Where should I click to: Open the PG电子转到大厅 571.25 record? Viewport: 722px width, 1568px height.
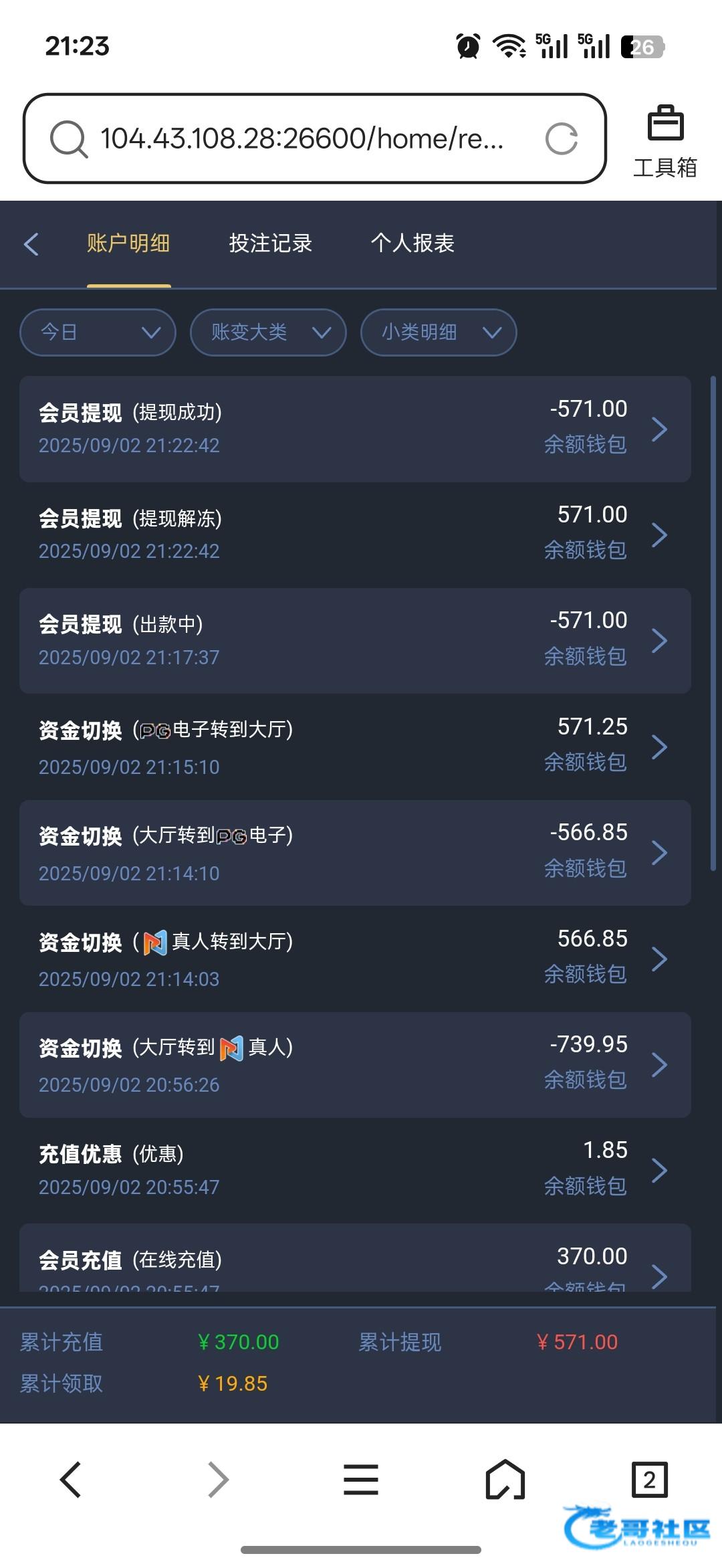pos(355,747)
